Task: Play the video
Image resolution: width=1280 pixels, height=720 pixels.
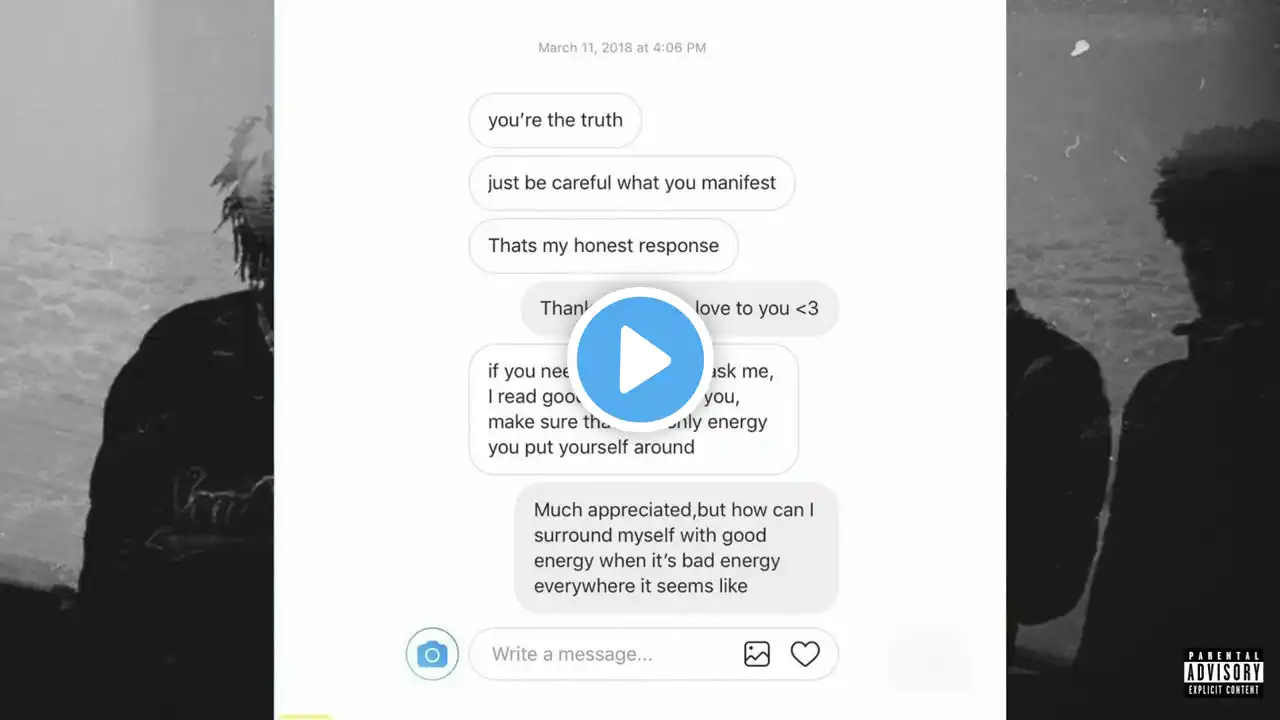Action: [x=640, y=359]
